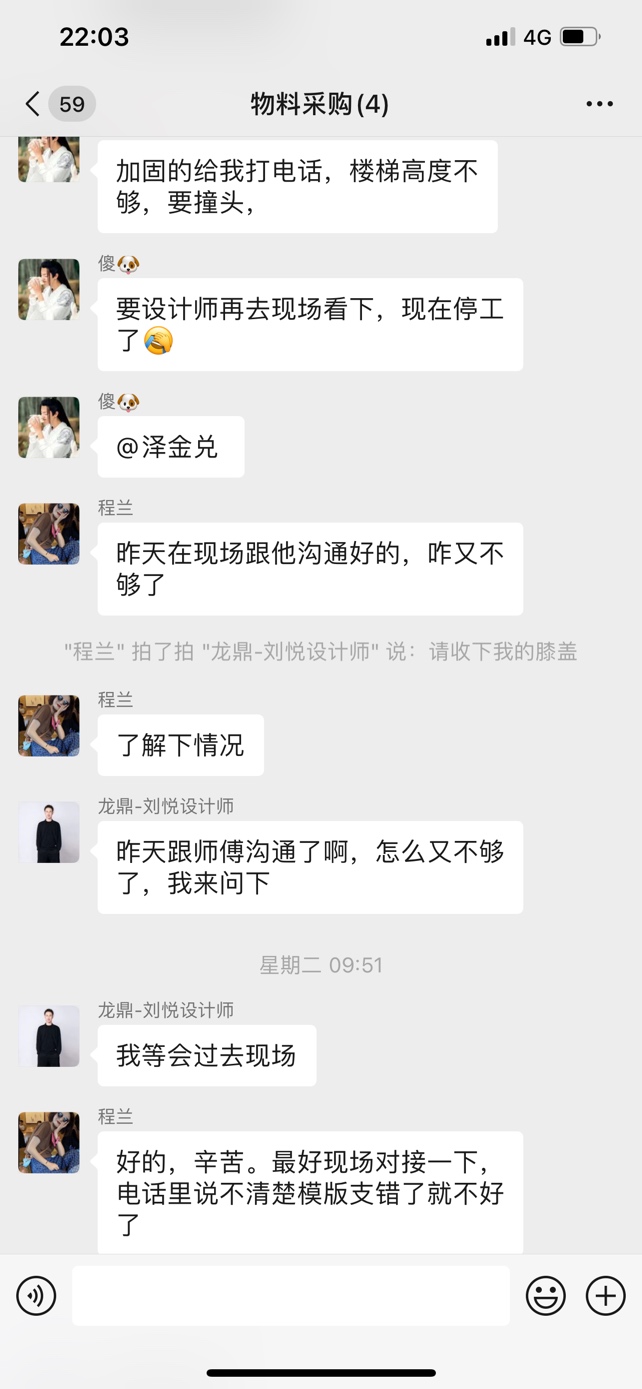Tap the message text input field

pyautogui.click(x=290, y=1296)
